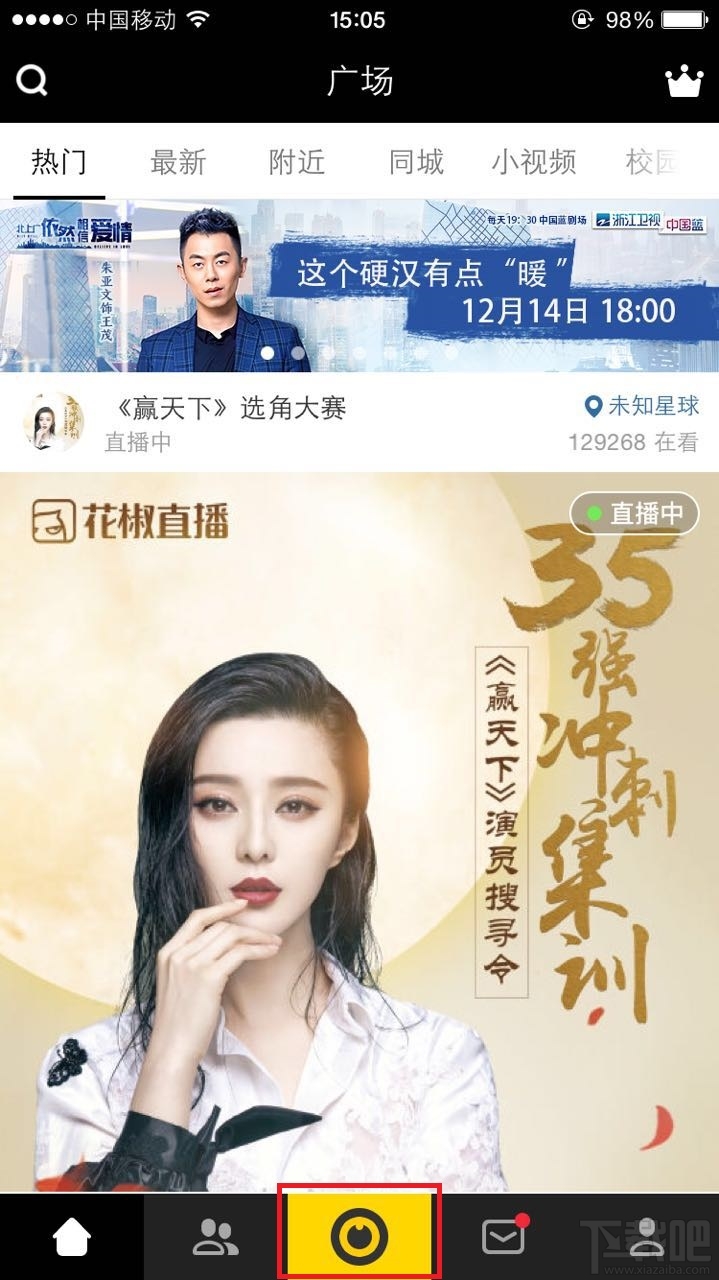Go to the home tab in bottom bar
Image resolution: width=719 pixels, height=1280 pixels.
pyautogui.click(x=71, y=1237)
